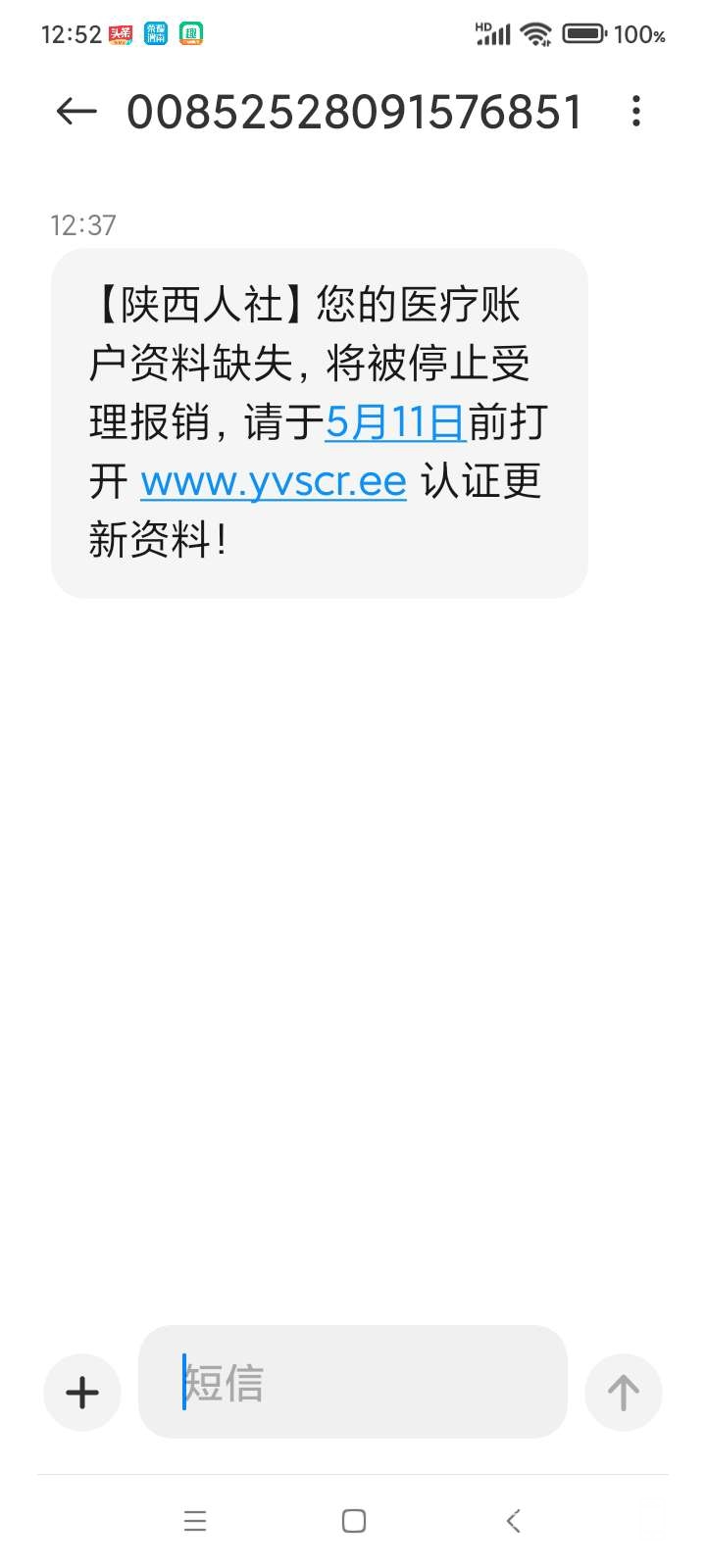Open the plus attachment button
This screenshot has width=706, height=1568.
pyautogui.click(x=82, y=1392)
